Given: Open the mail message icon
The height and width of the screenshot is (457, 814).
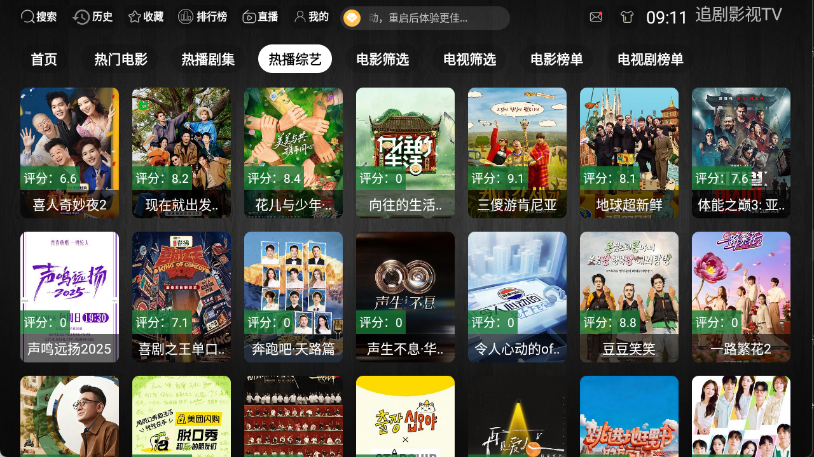Looking at the screenshot, I should 596,17.
